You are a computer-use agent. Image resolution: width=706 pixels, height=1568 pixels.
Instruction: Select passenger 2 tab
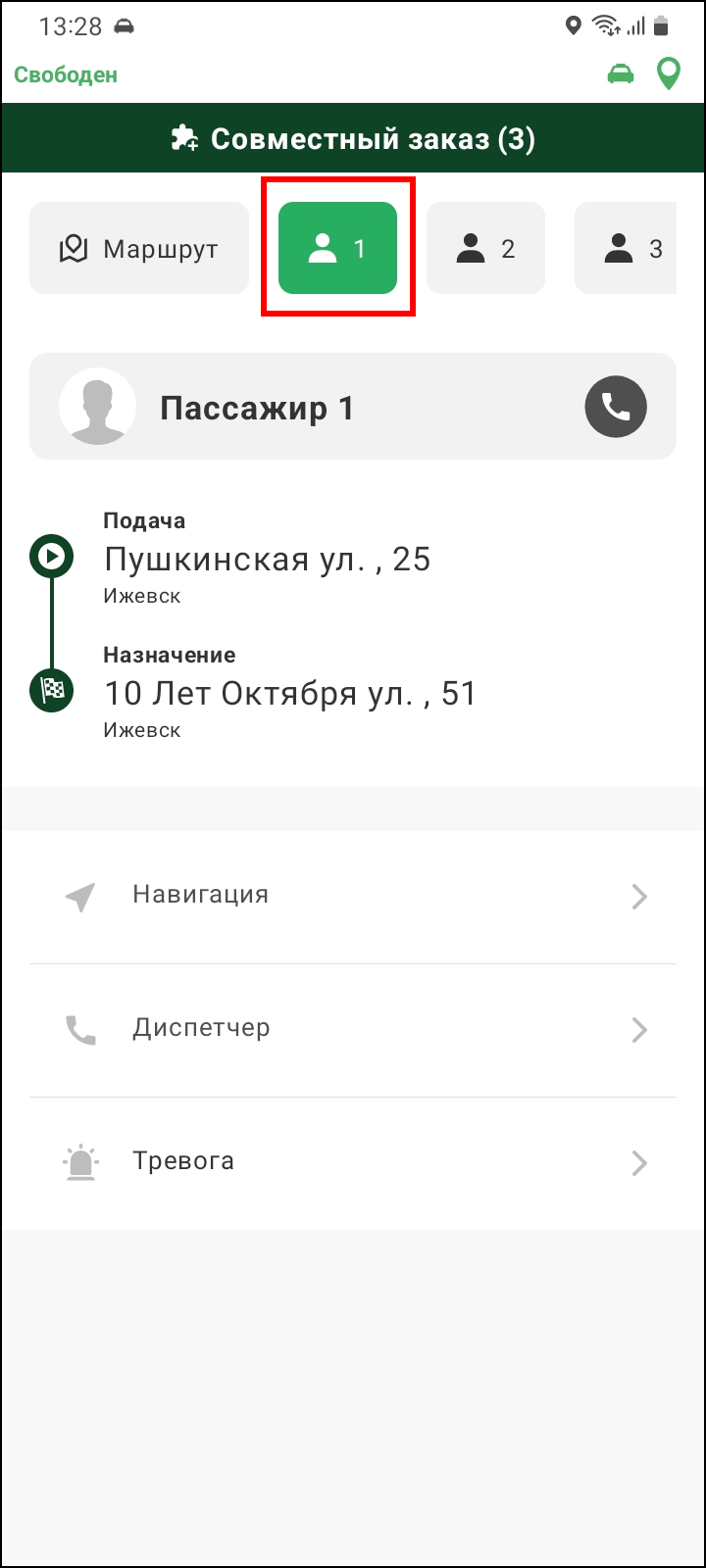pyautogui.click(x=485, y=249)
